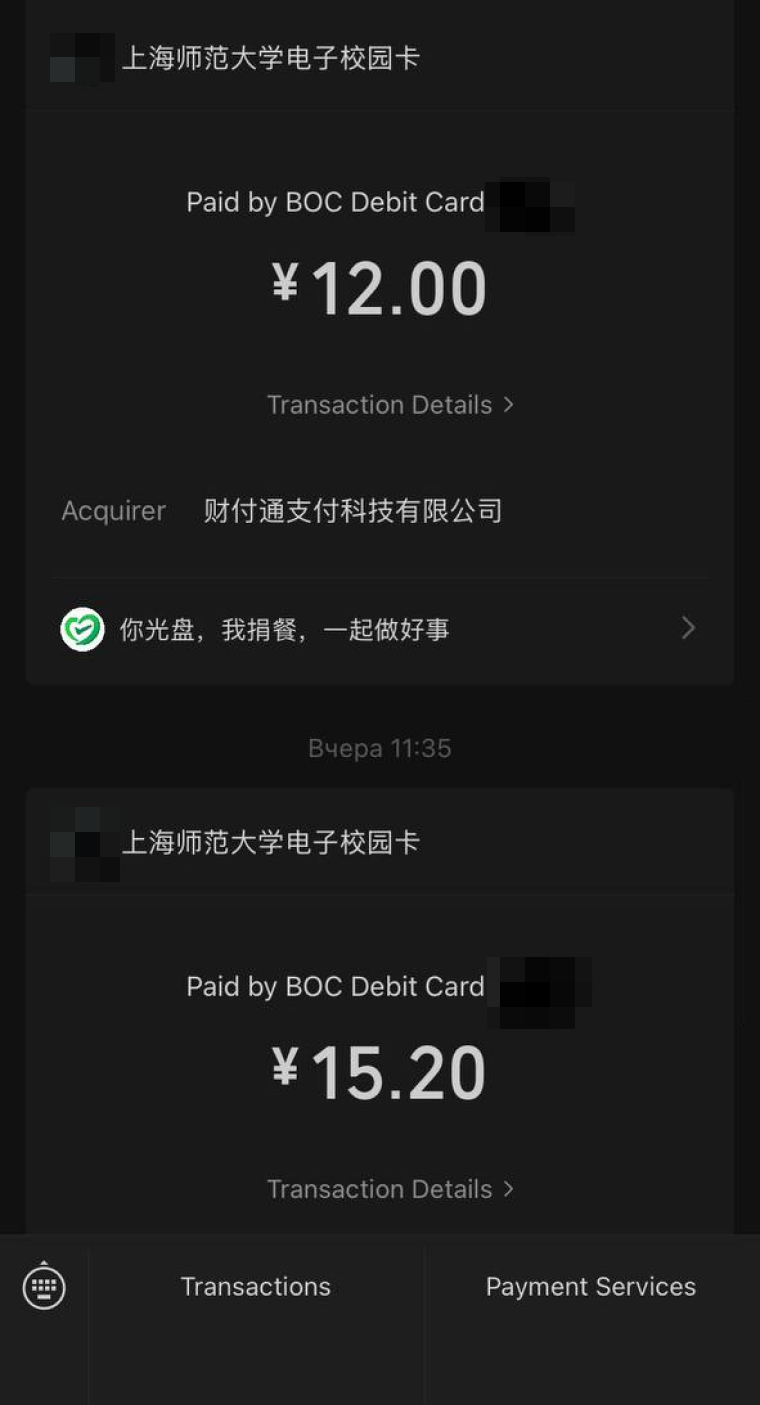Open the Transactions menu
760x1405 pixels.
(x=256, y=1287)
